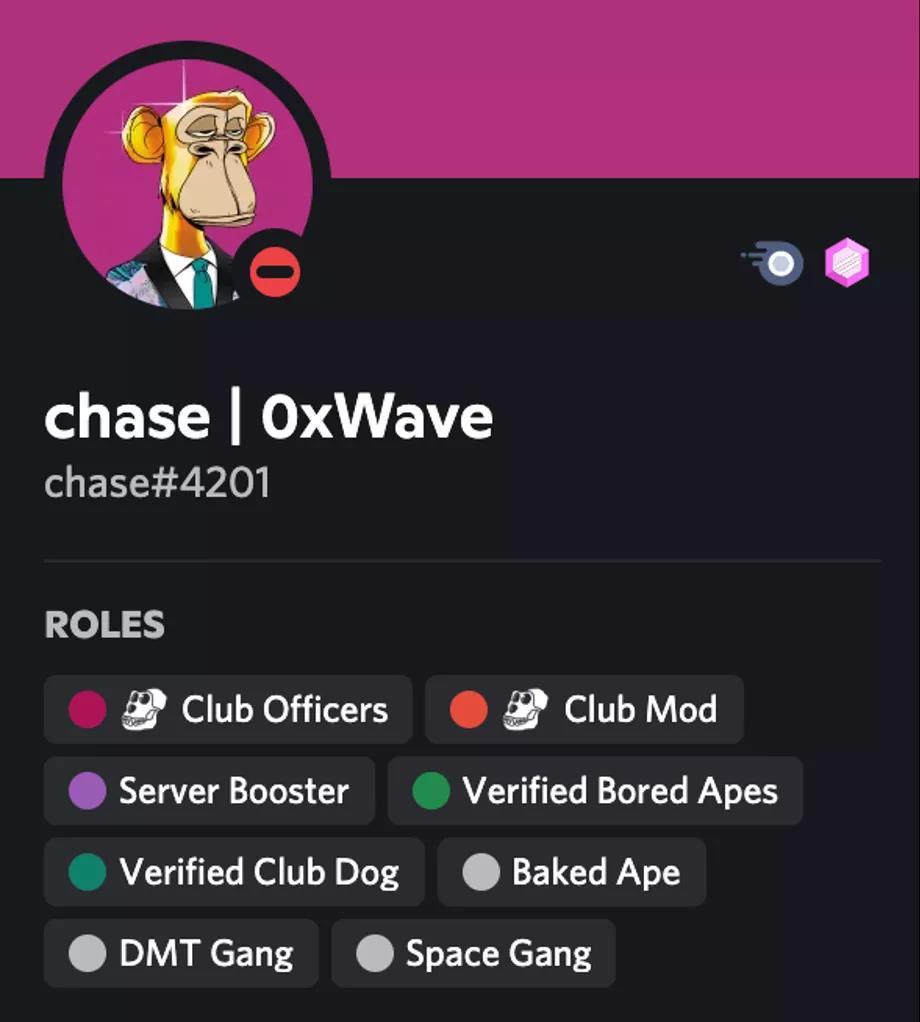Tap the pink hexagon boost badge

(846, 263)
